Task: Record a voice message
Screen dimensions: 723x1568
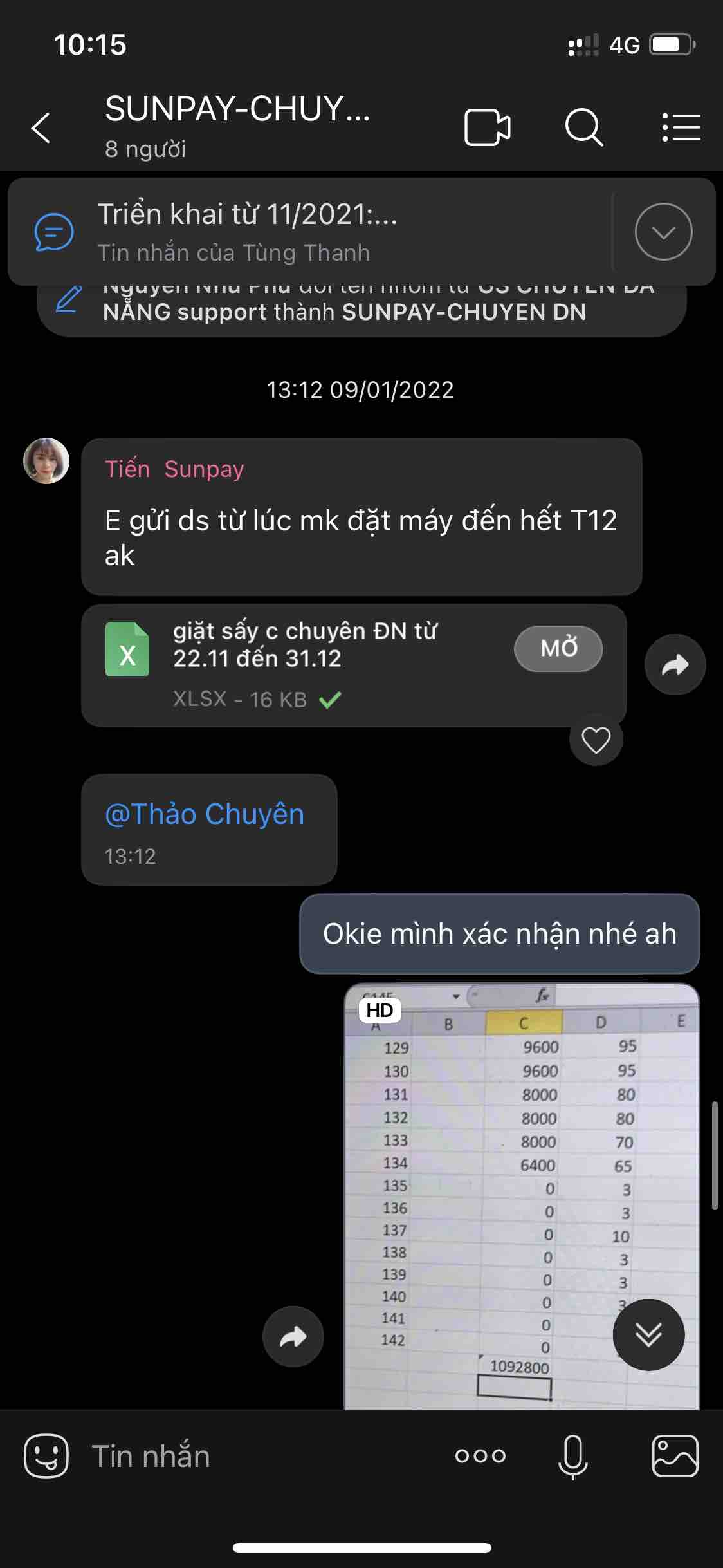Action: (x=572, y=1456)
